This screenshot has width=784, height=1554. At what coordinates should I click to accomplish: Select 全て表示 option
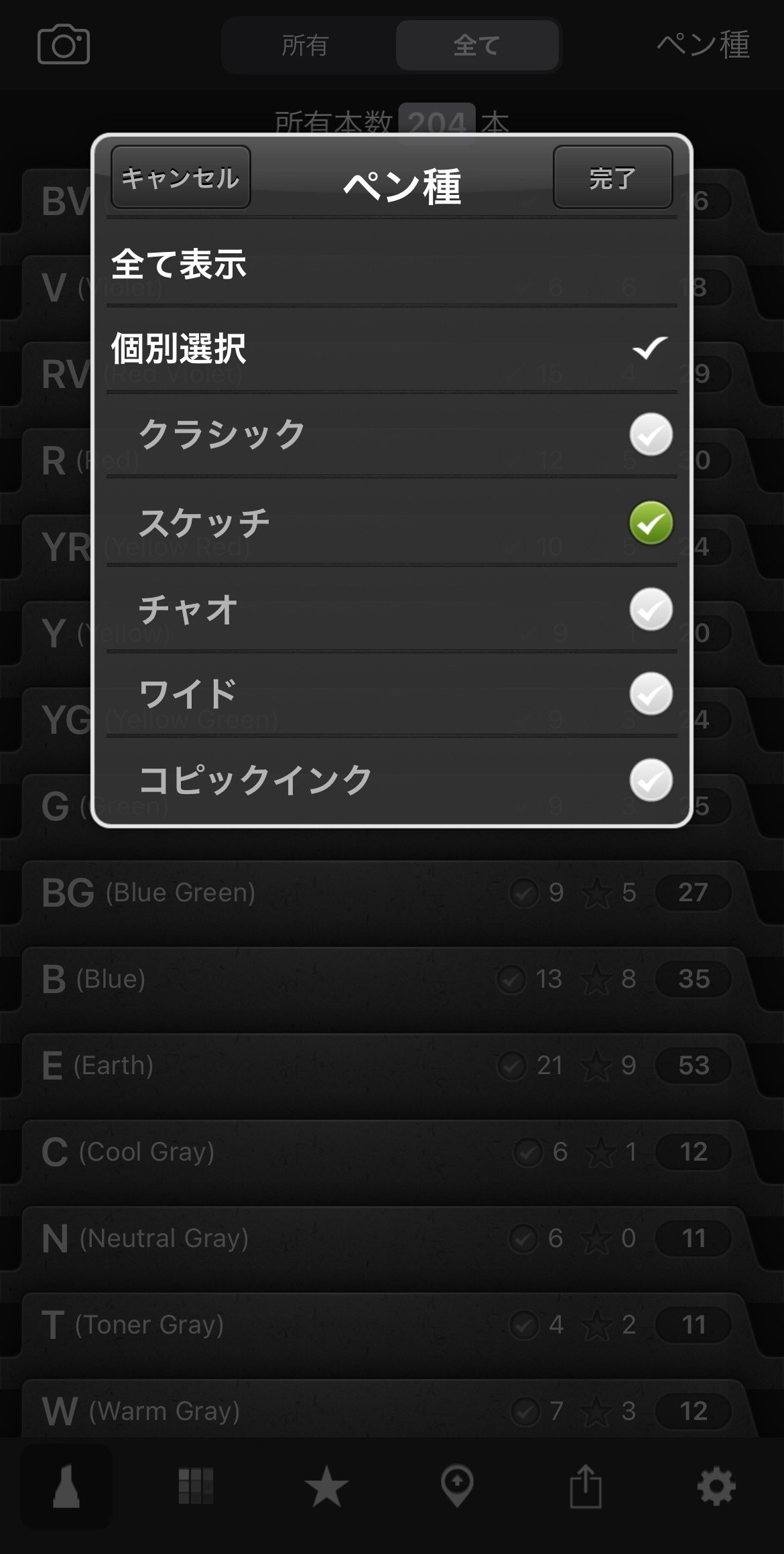[x=391, y=263]
